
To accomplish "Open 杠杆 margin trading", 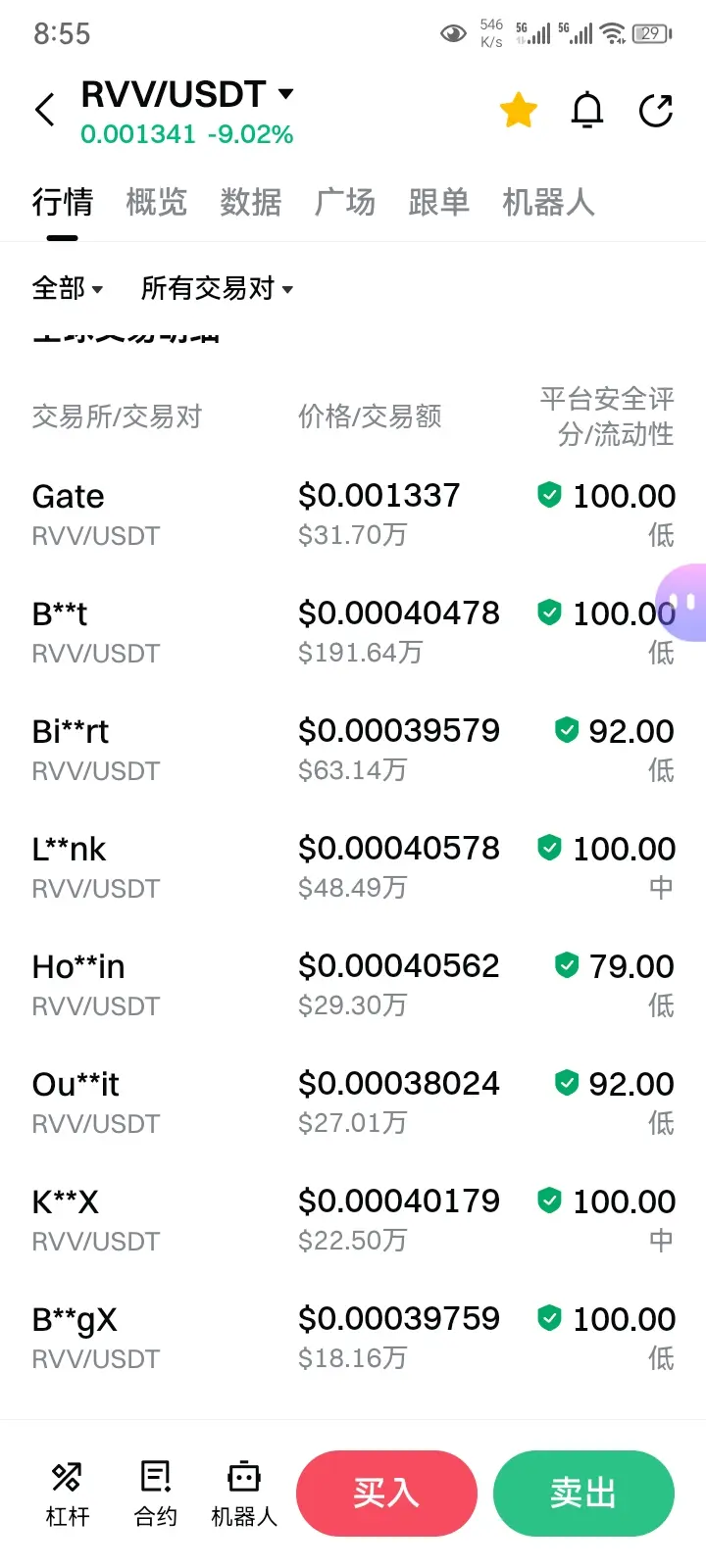I will (x=68, y=1494).
